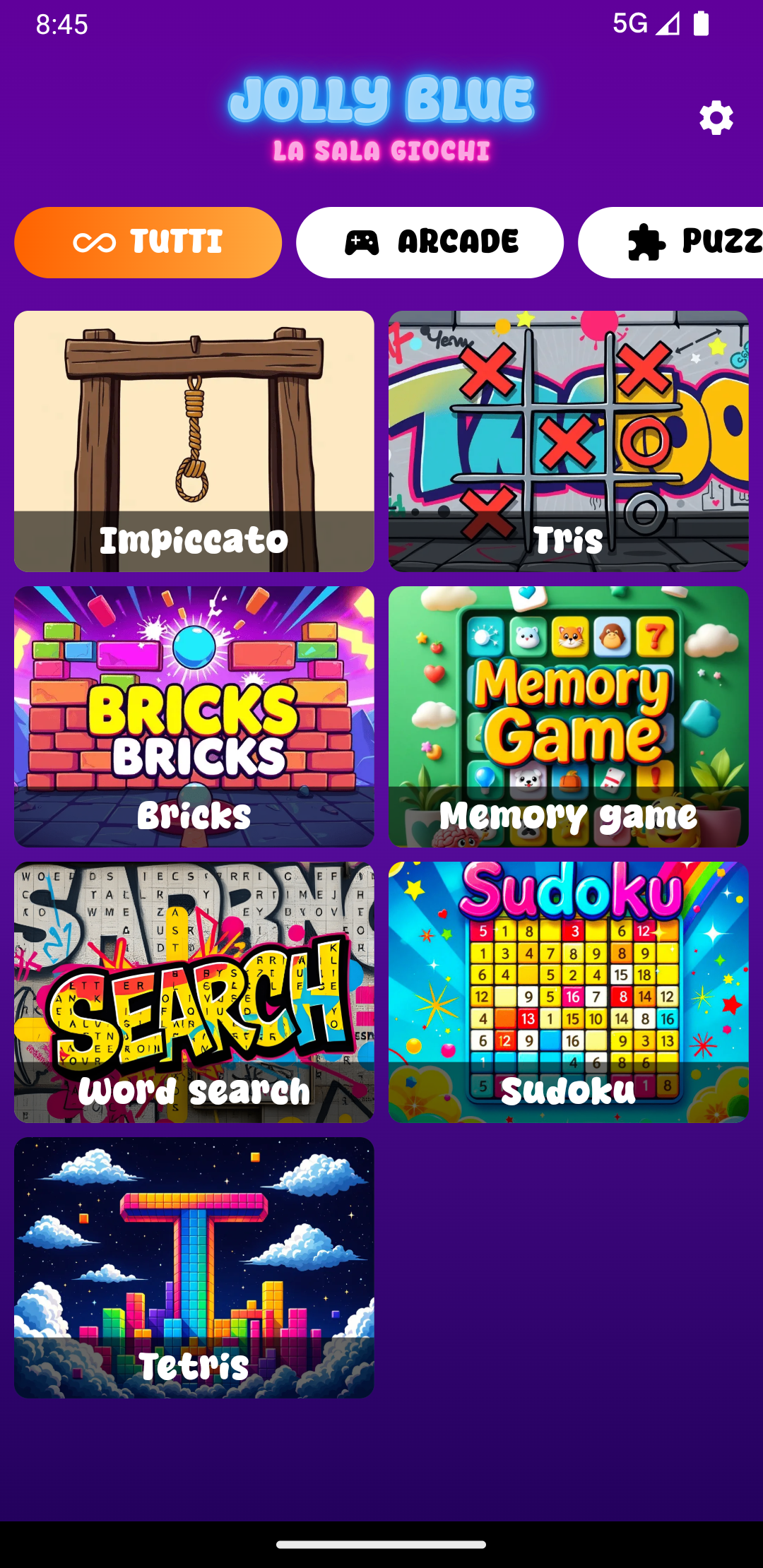The image size is (763, 1568).
Task: Start the Word search game
Action: coord(194,992)
